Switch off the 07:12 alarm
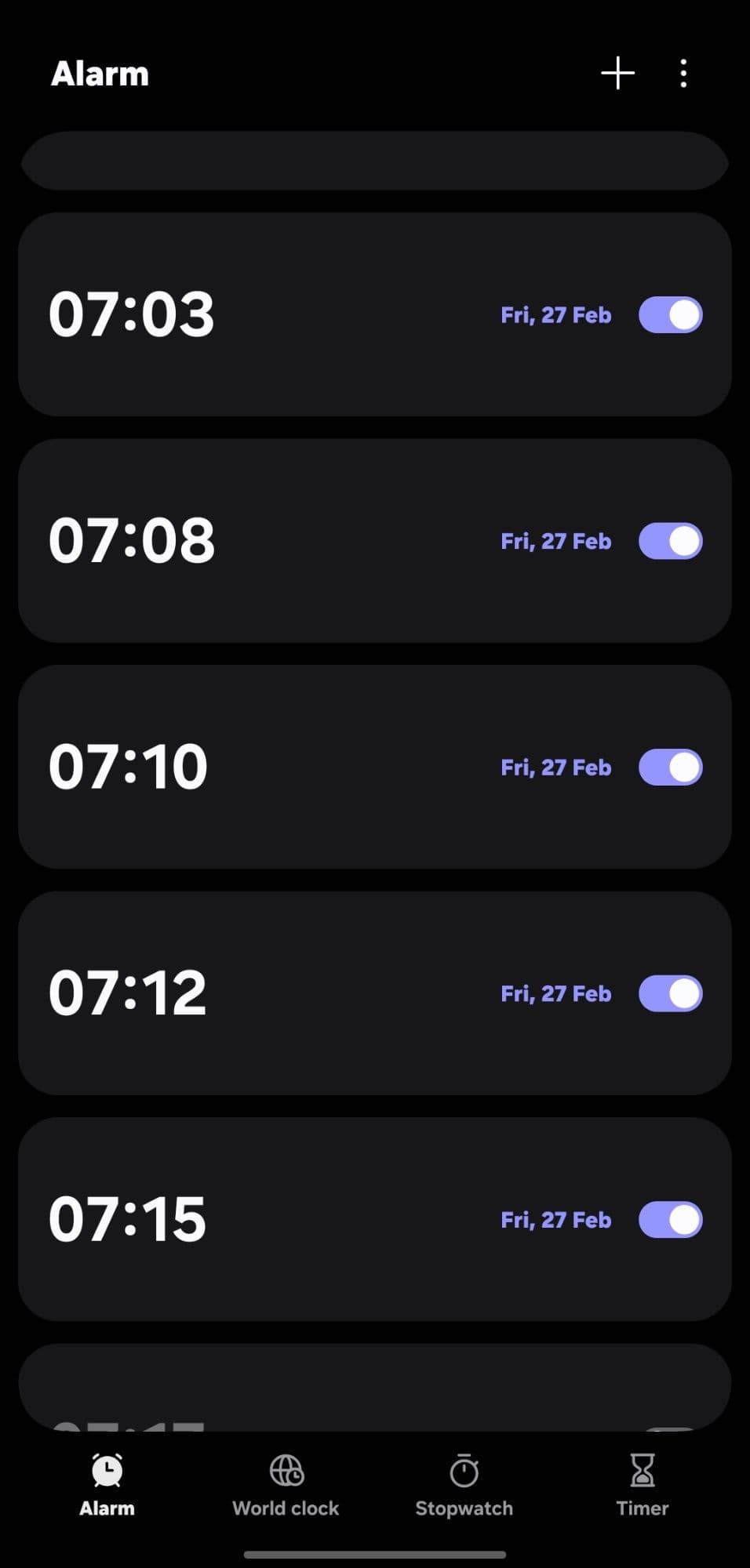 670,994
